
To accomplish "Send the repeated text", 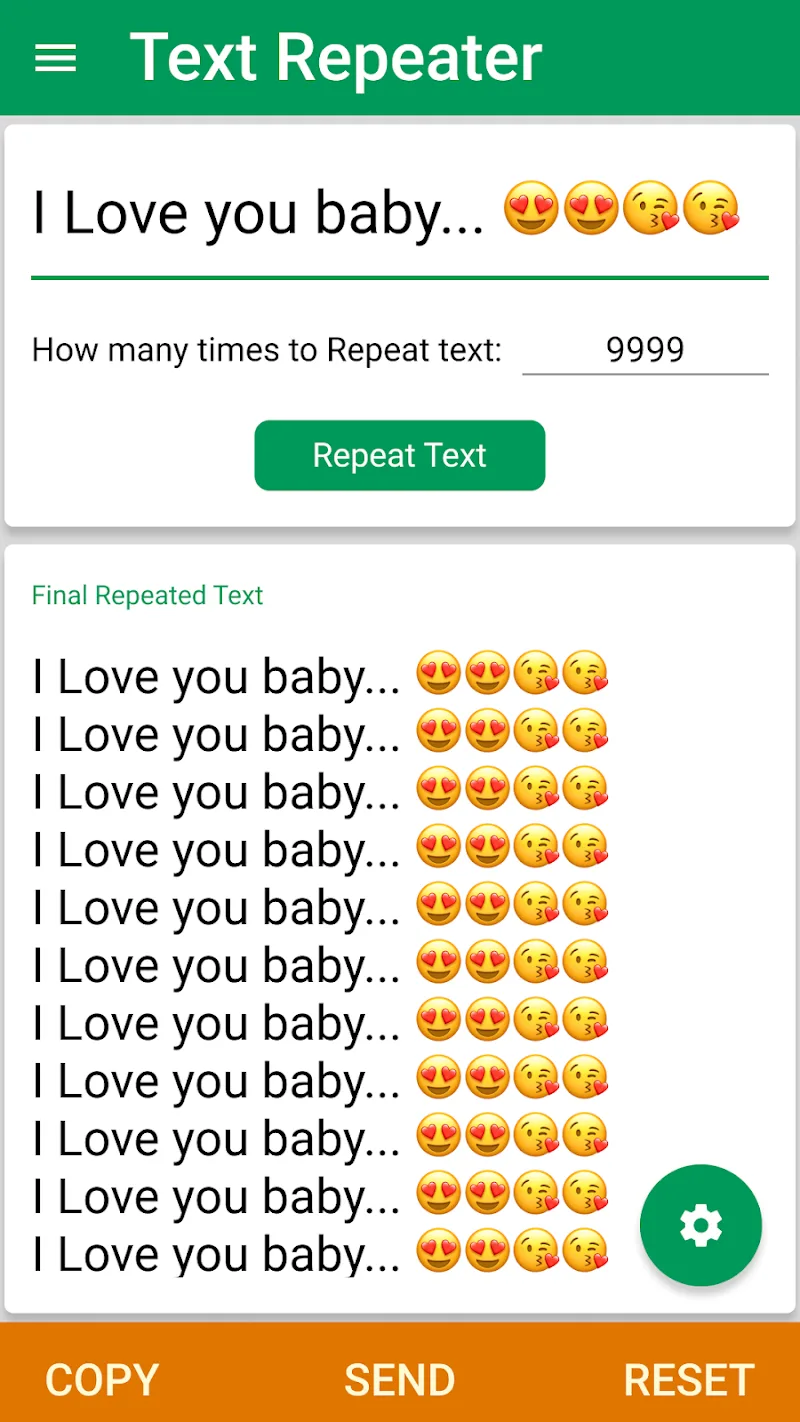I will [x=400, y=1380].
